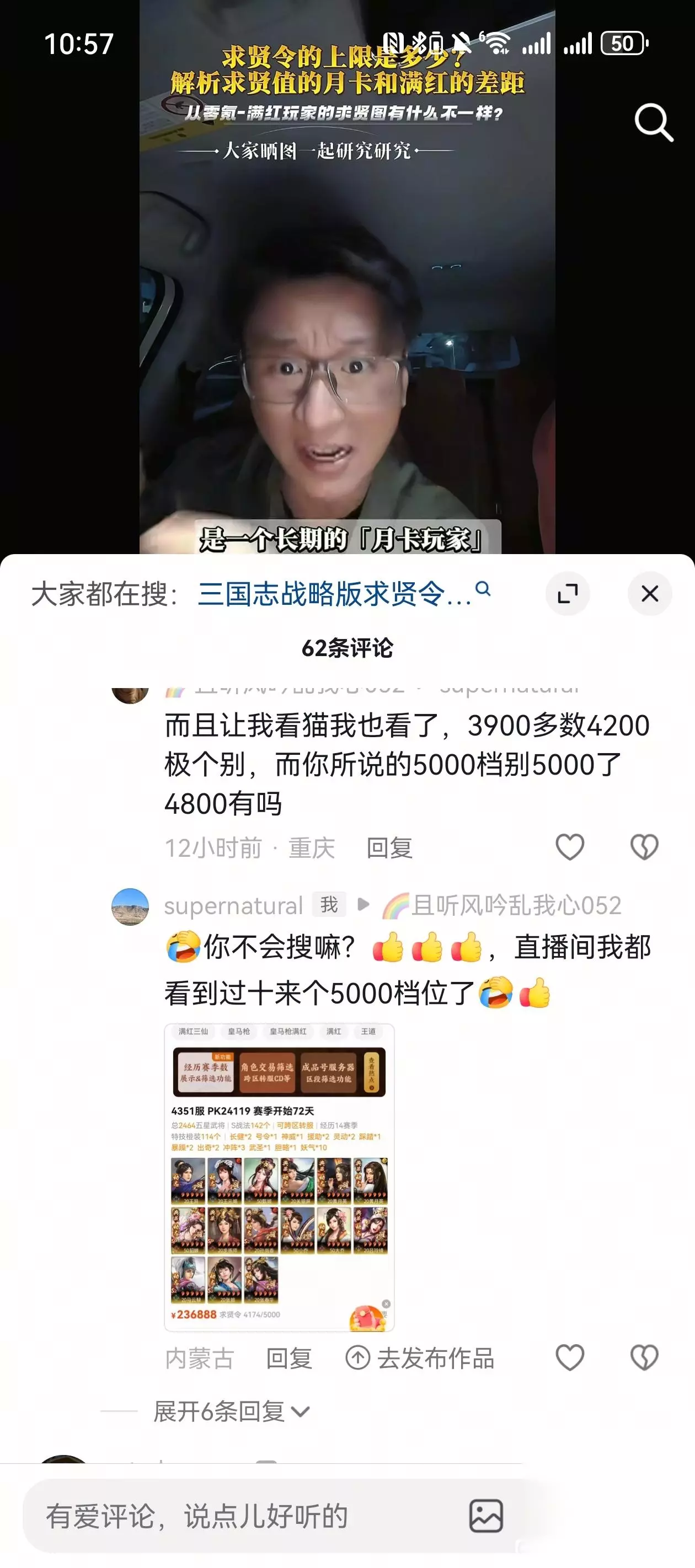Like the comment from 重庆
This screenshot has height=1568, width=695.
point(570,847)
